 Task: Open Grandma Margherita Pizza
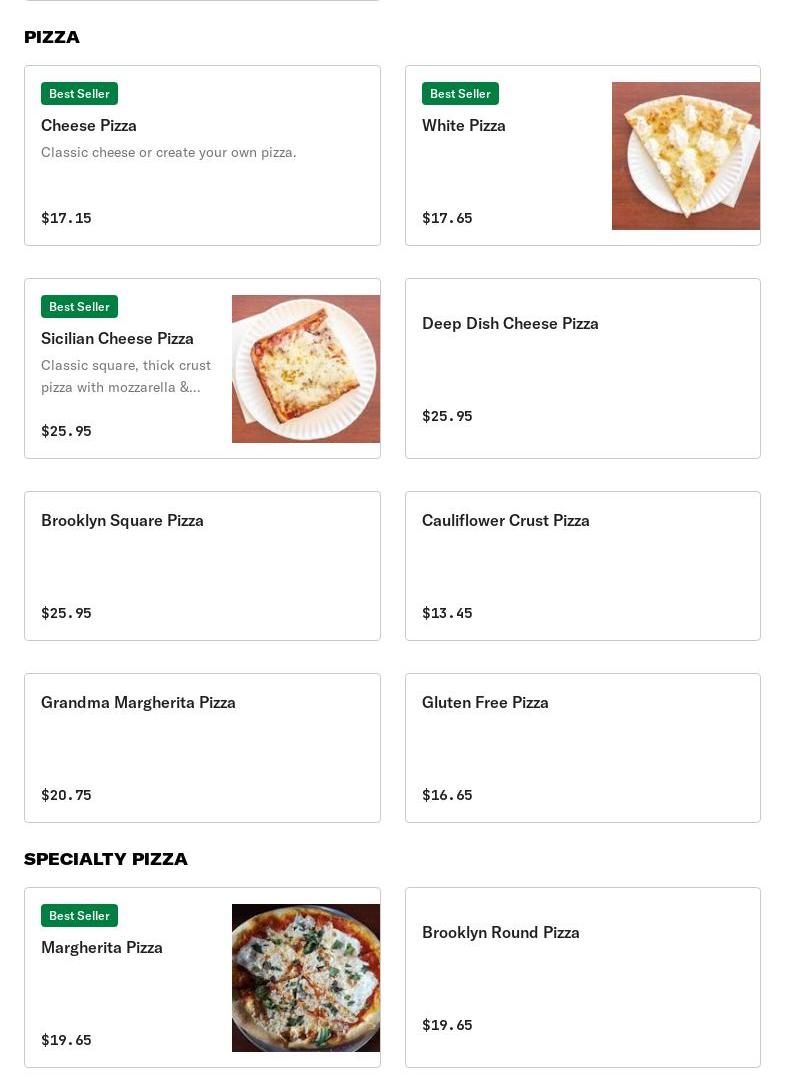point(202,748)
